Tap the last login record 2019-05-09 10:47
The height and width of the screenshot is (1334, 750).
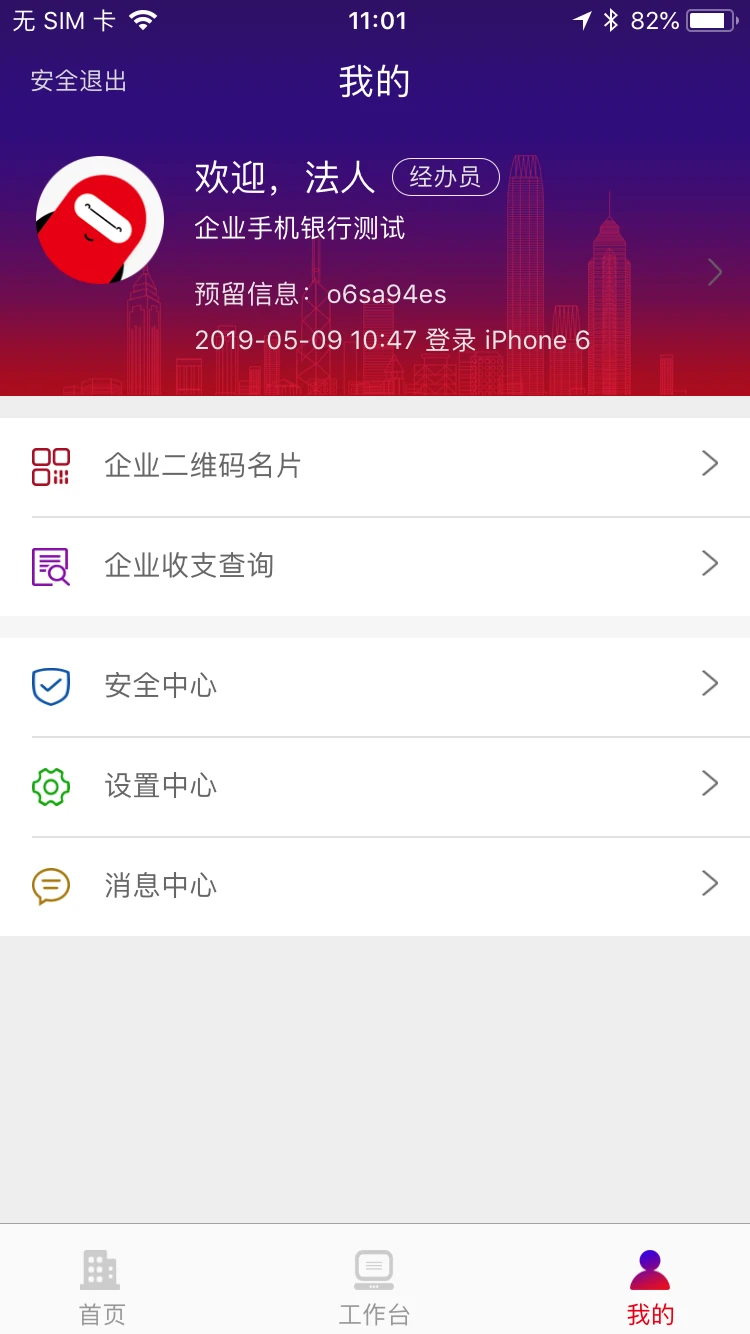click(392, 340)
